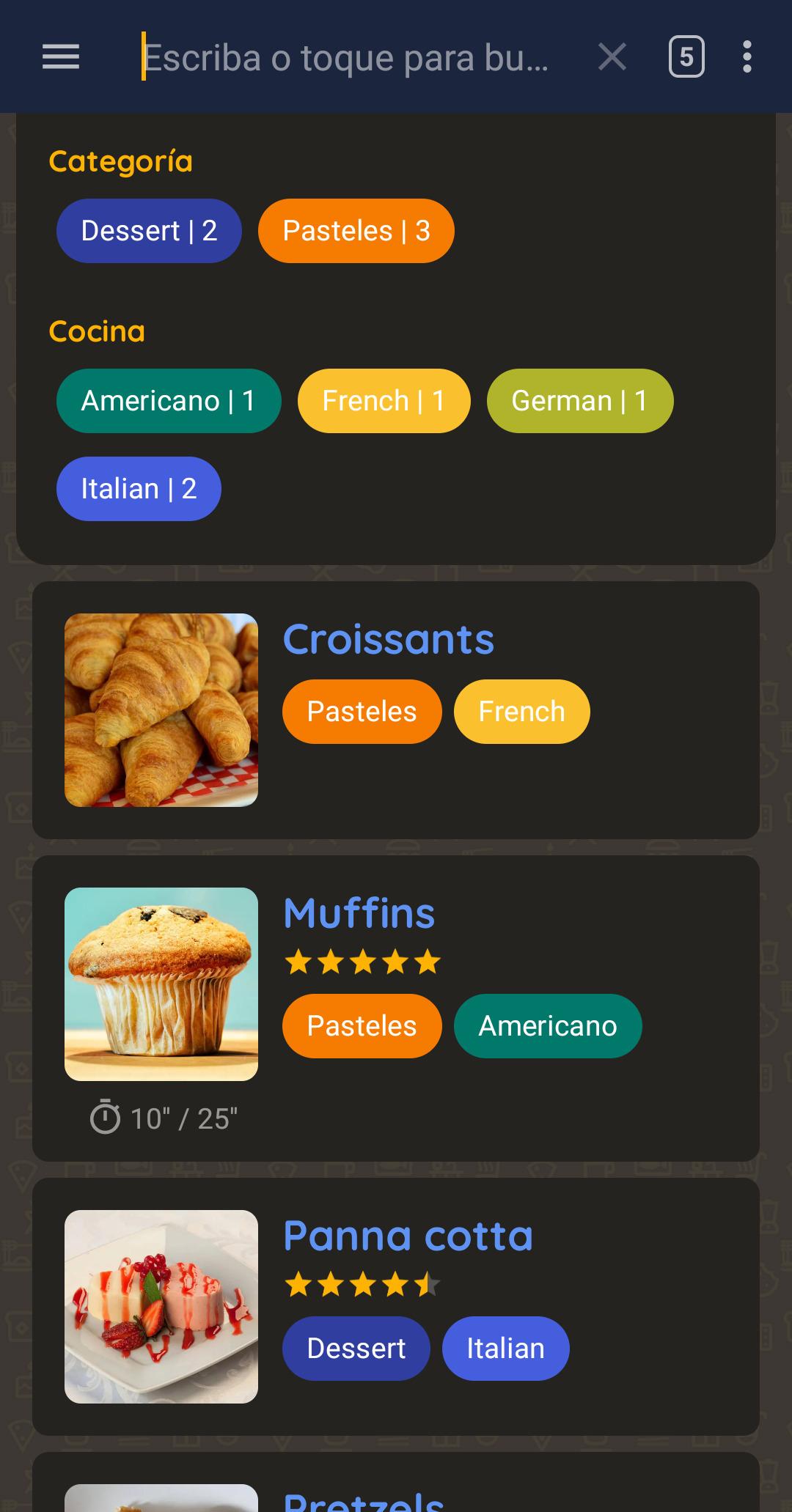The height and width of the screenshot is (1512, 792).
Task: Filter by Dessert category chip
Action: 149,231
